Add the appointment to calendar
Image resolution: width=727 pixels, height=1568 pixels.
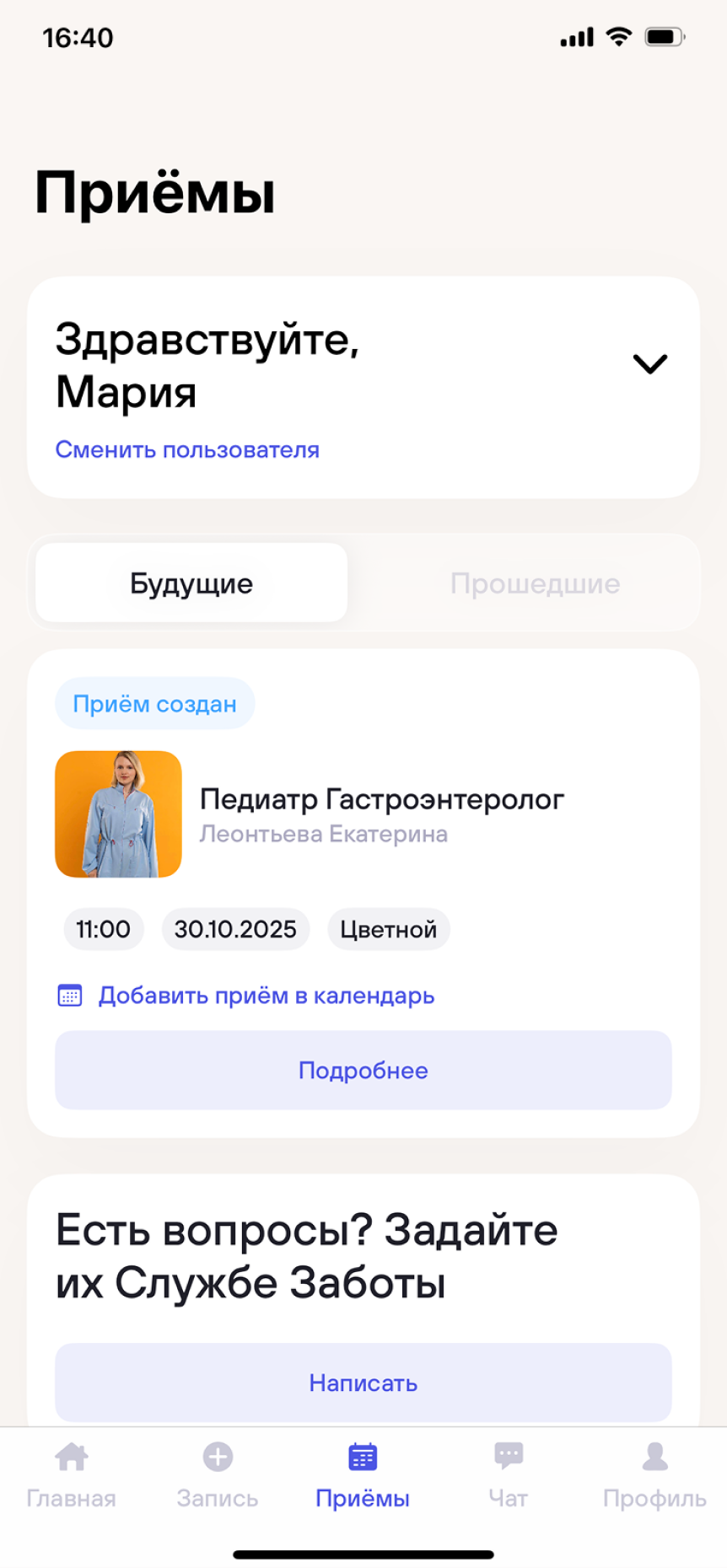(x=266, y=996)
